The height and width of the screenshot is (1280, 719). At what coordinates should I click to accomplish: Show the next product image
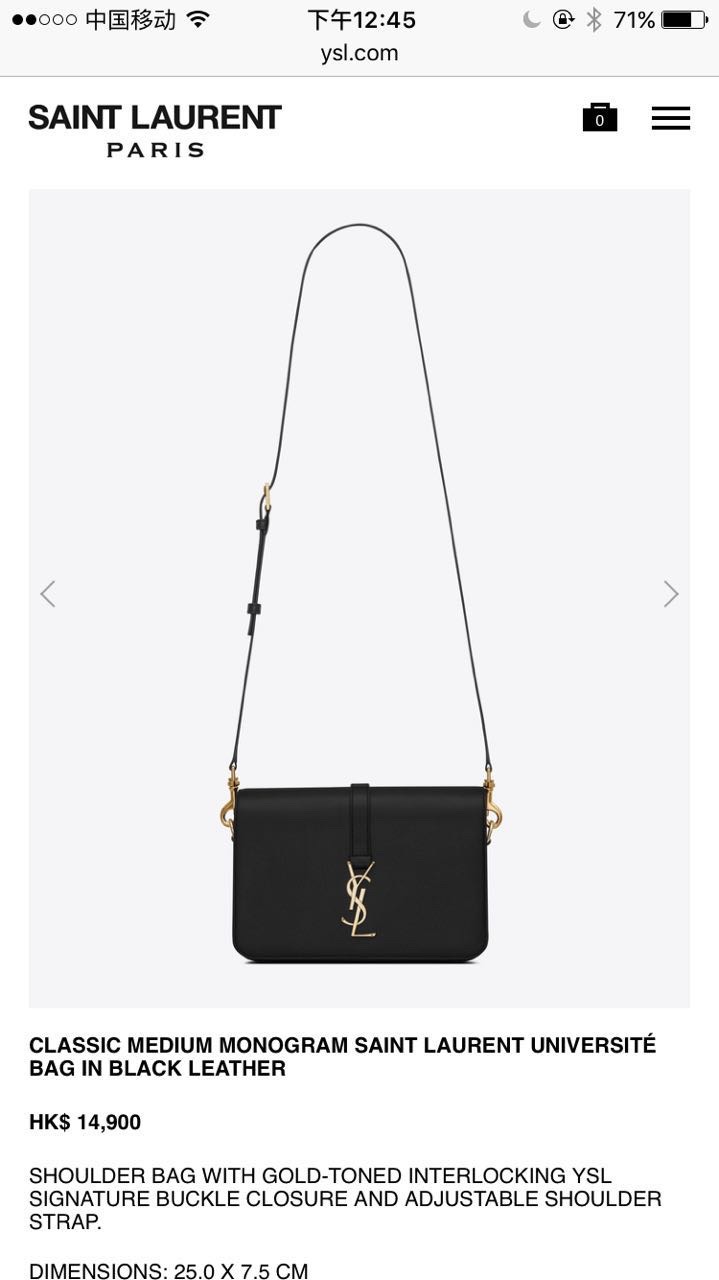pyautogui.click(x=671, y=594)
